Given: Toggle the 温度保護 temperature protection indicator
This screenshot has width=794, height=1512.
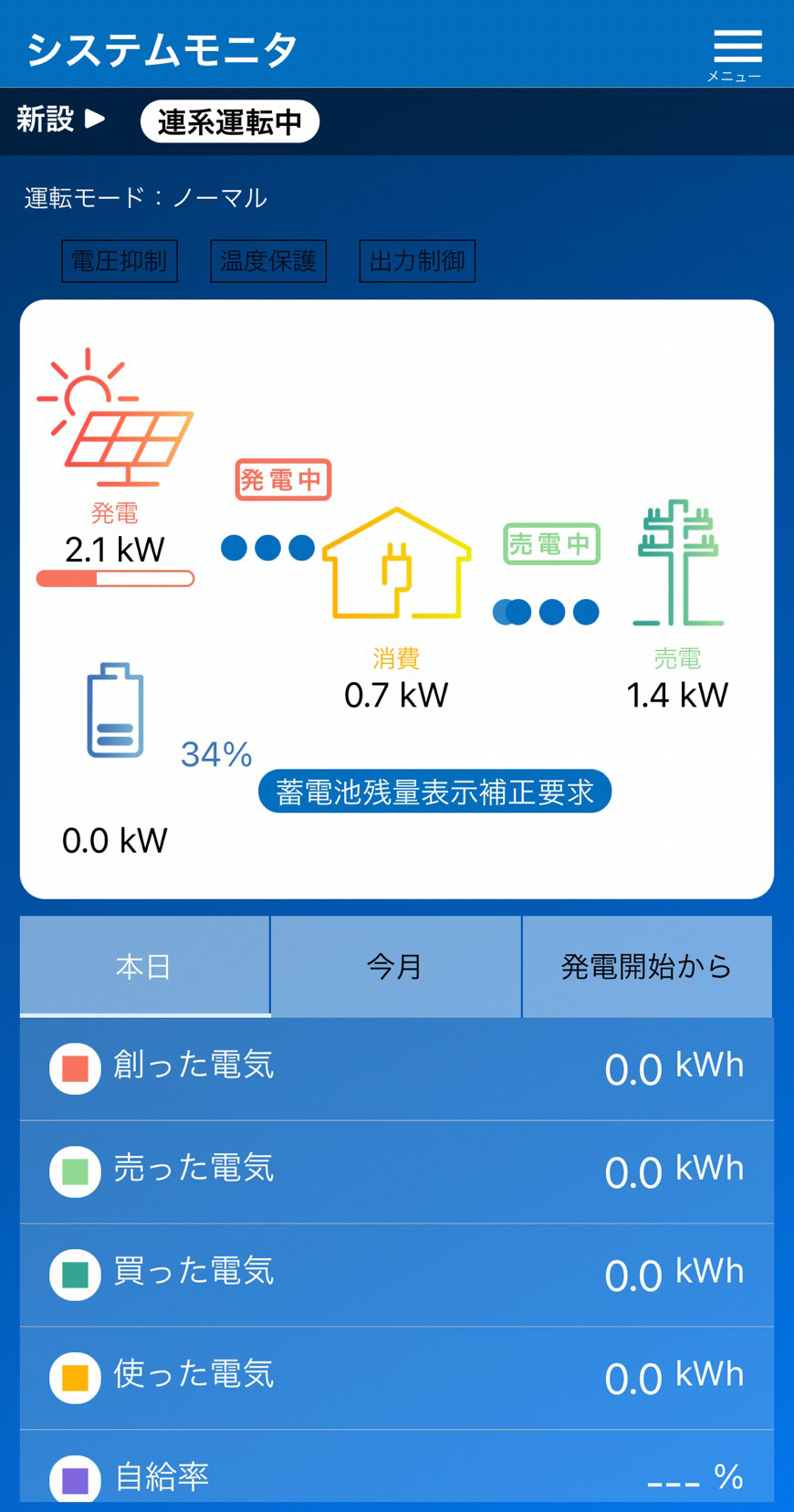Looking at the screenshot, I should (268, 260).
